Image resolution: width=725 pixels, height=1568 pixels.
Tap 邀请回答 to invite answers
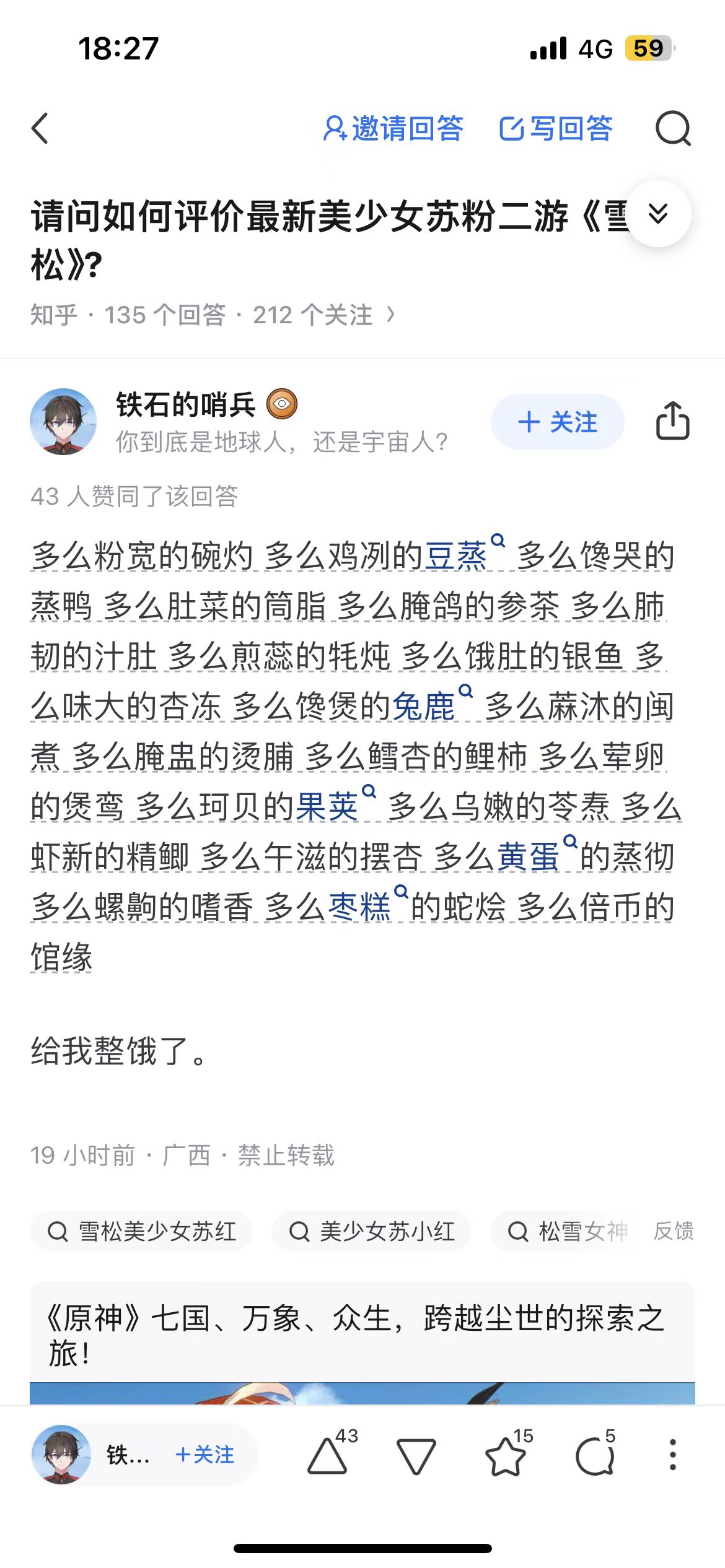(x=393, y=129)
